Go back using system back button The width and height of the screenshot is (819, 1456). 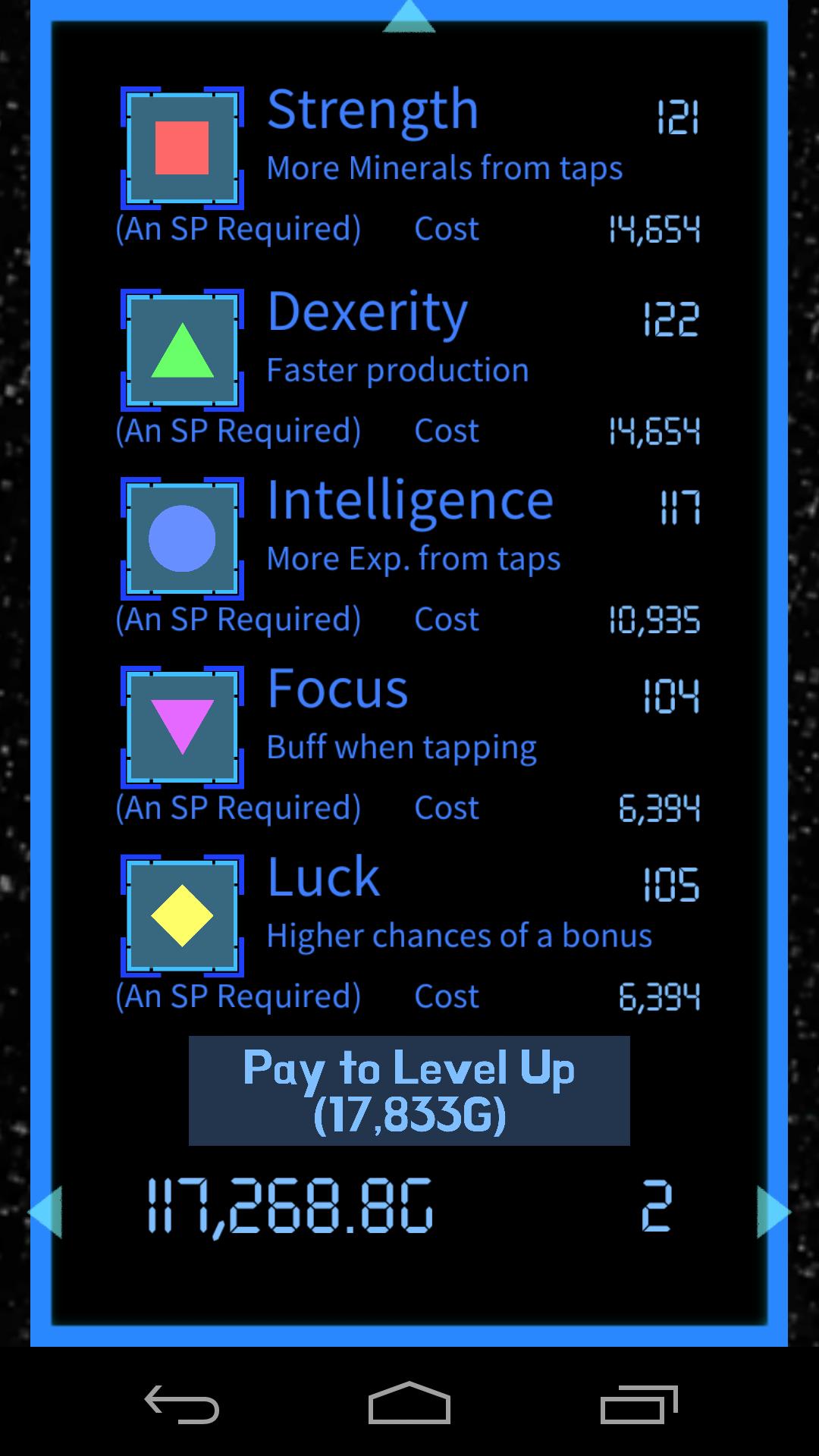pos(182,1404)
